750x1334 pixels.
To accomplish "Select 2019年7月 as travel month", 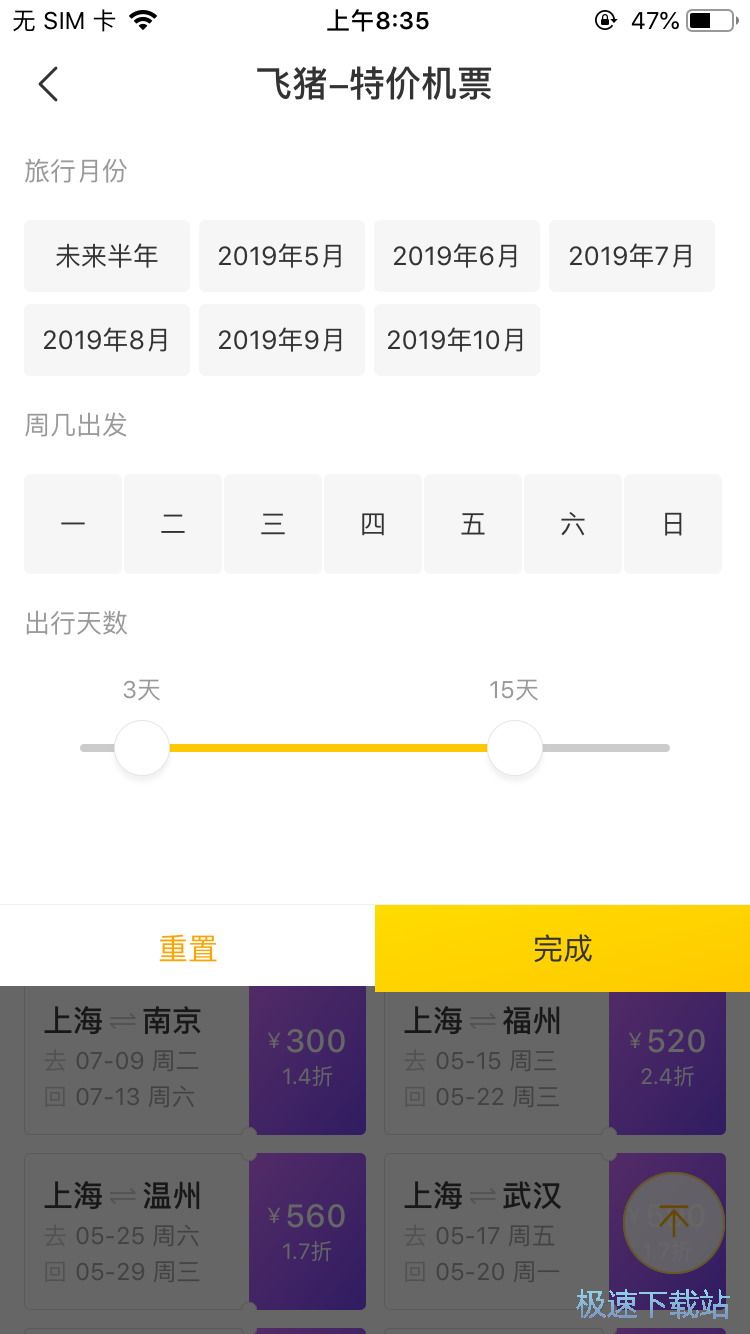I will [631, 256].
